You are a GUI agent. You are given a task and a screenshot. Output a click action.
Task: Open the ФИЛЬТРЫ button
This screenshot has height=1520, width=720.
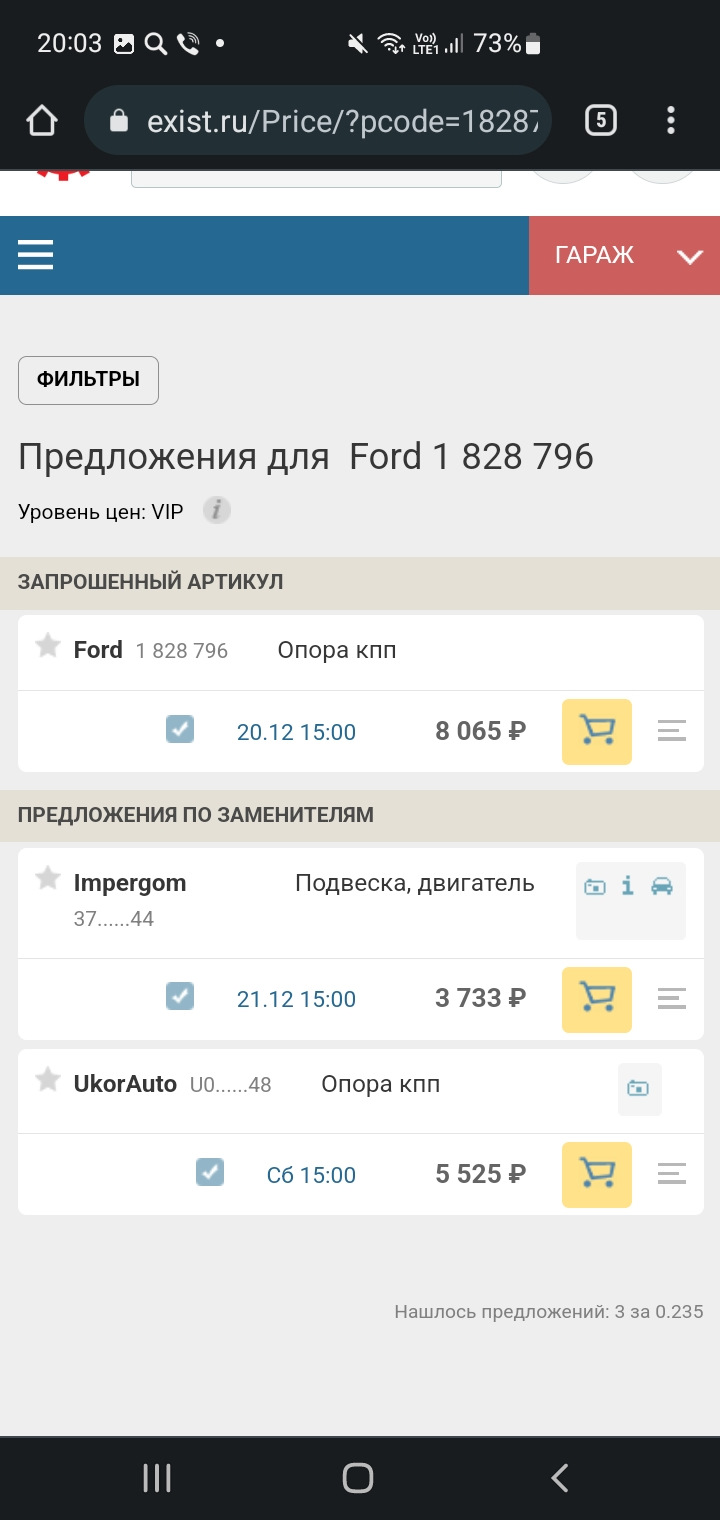87,380
